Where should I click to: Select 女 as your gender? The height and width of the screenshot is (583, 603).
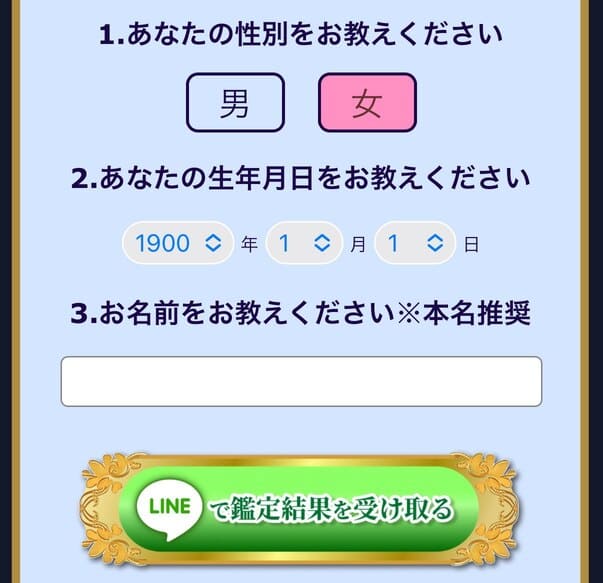[367, 103]
